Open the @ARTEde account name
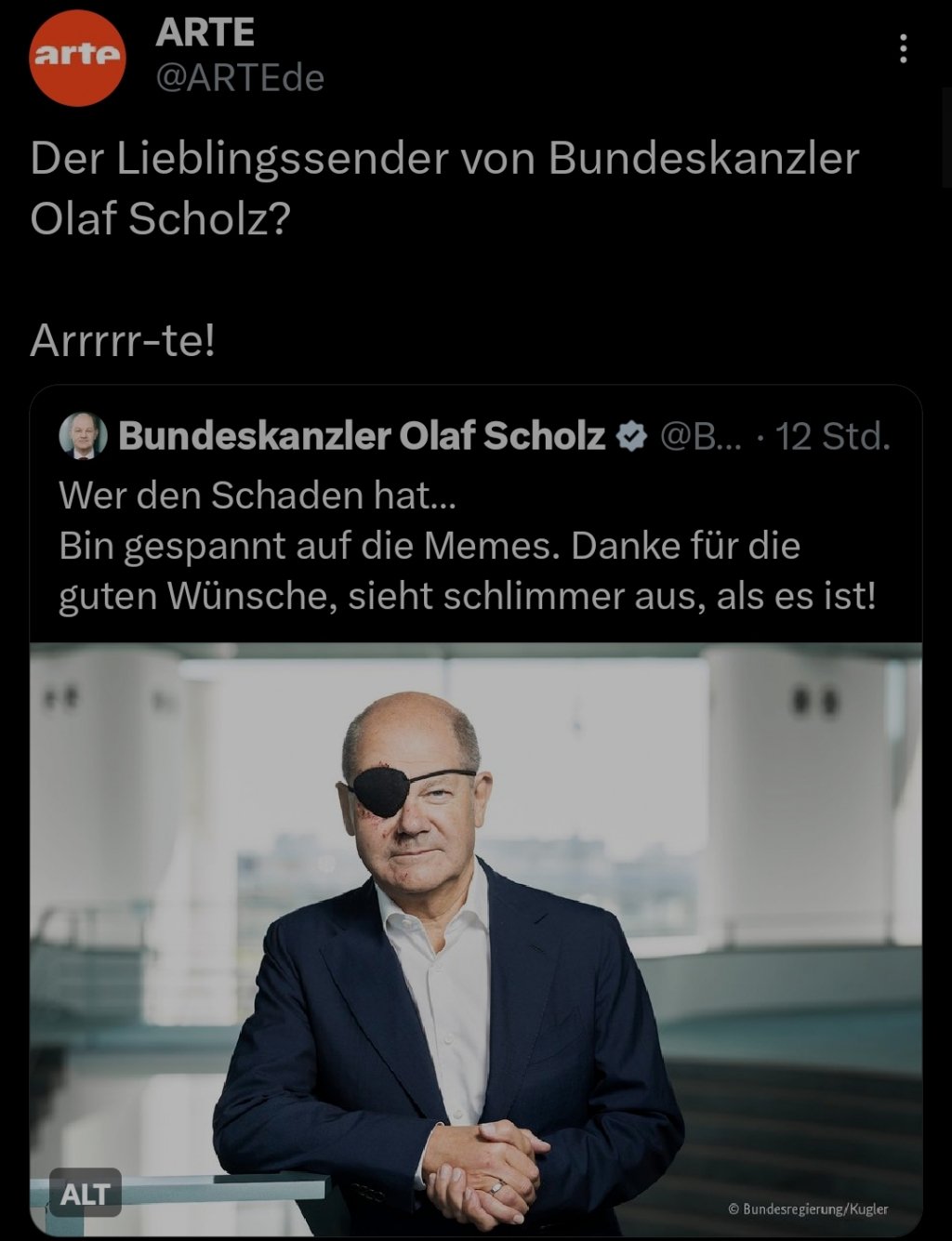This screenshot has width=952, height=1241. pos(239,78)
